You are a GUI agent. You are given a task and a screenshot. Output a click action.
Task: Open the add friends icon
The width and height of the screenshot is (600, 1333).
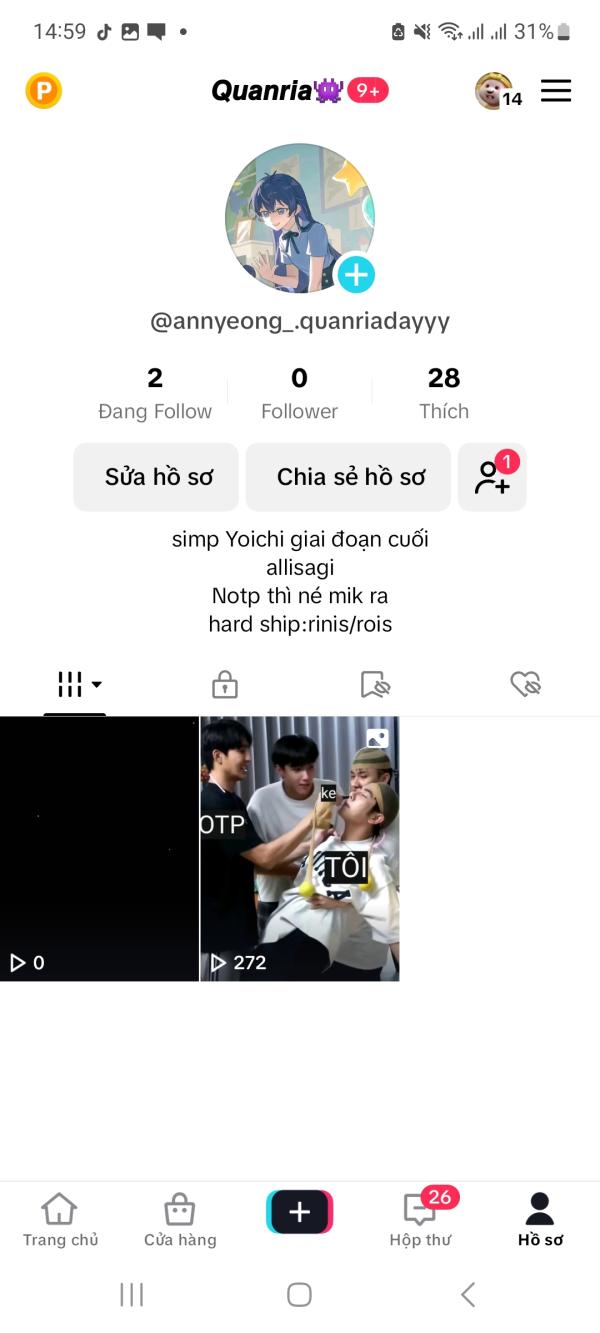492,477
